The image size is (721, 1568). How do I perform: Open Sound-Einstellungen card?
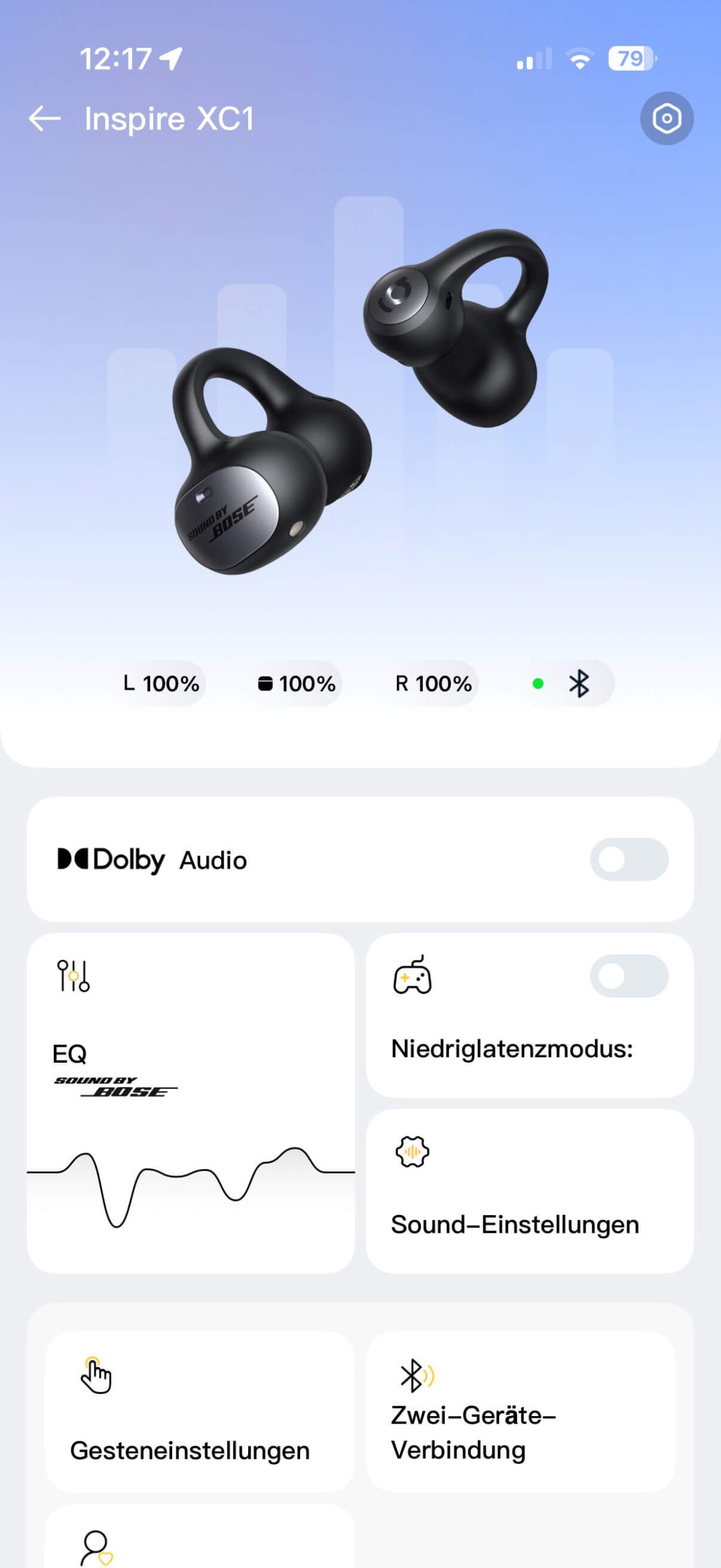click(x=529, y=1191)
